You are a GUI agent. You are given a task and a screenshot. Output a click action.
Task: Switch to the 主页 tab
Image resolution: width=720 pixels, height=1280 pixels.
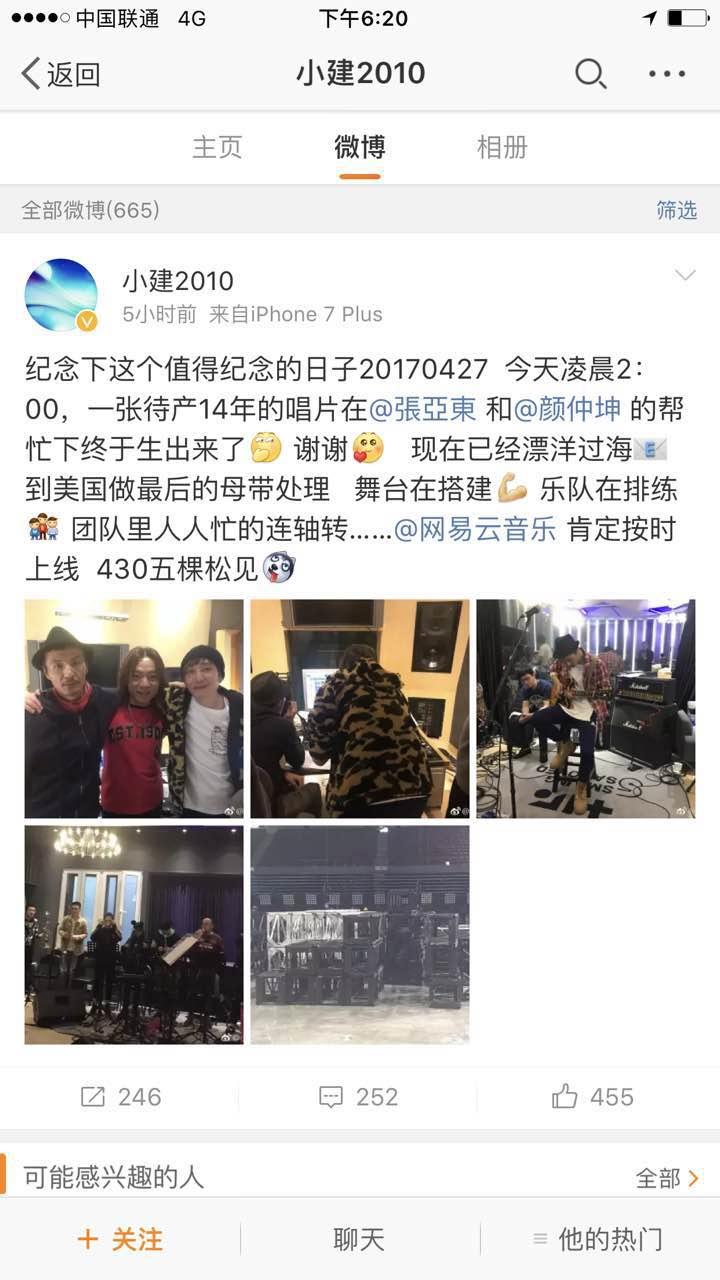click(217, 147)
